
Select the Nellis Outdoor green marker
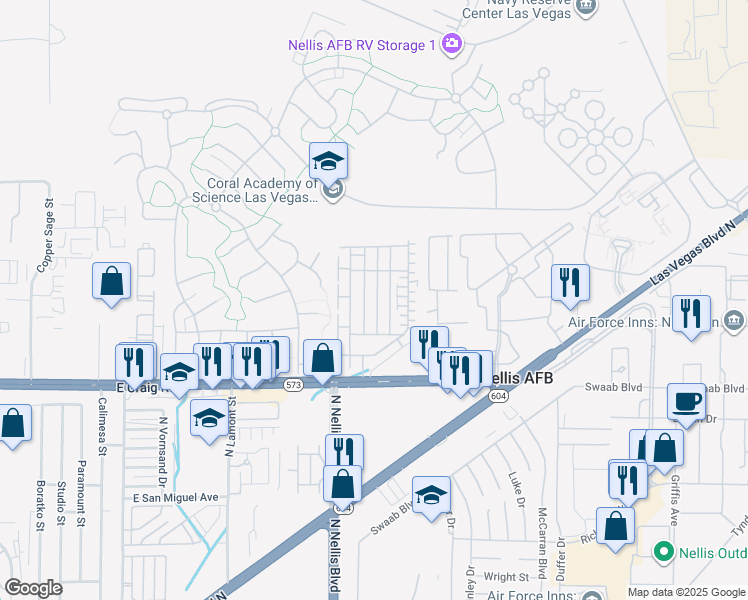pyautogui.click(x=661, y=551)
